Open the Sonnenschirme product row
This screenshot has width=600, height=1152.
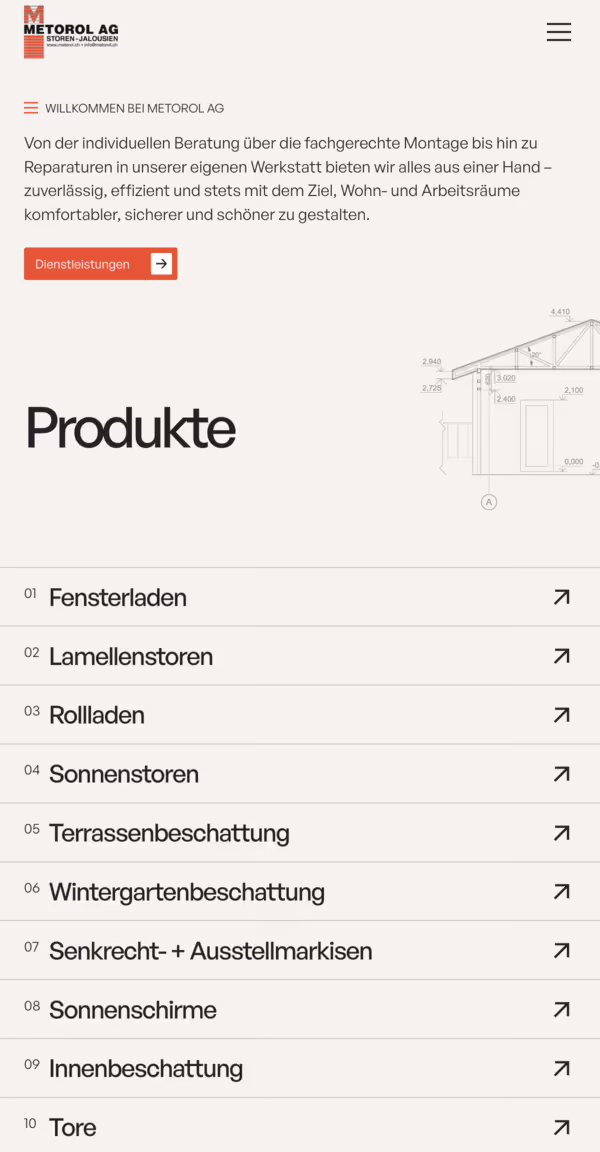click(x=300, y=1009)
